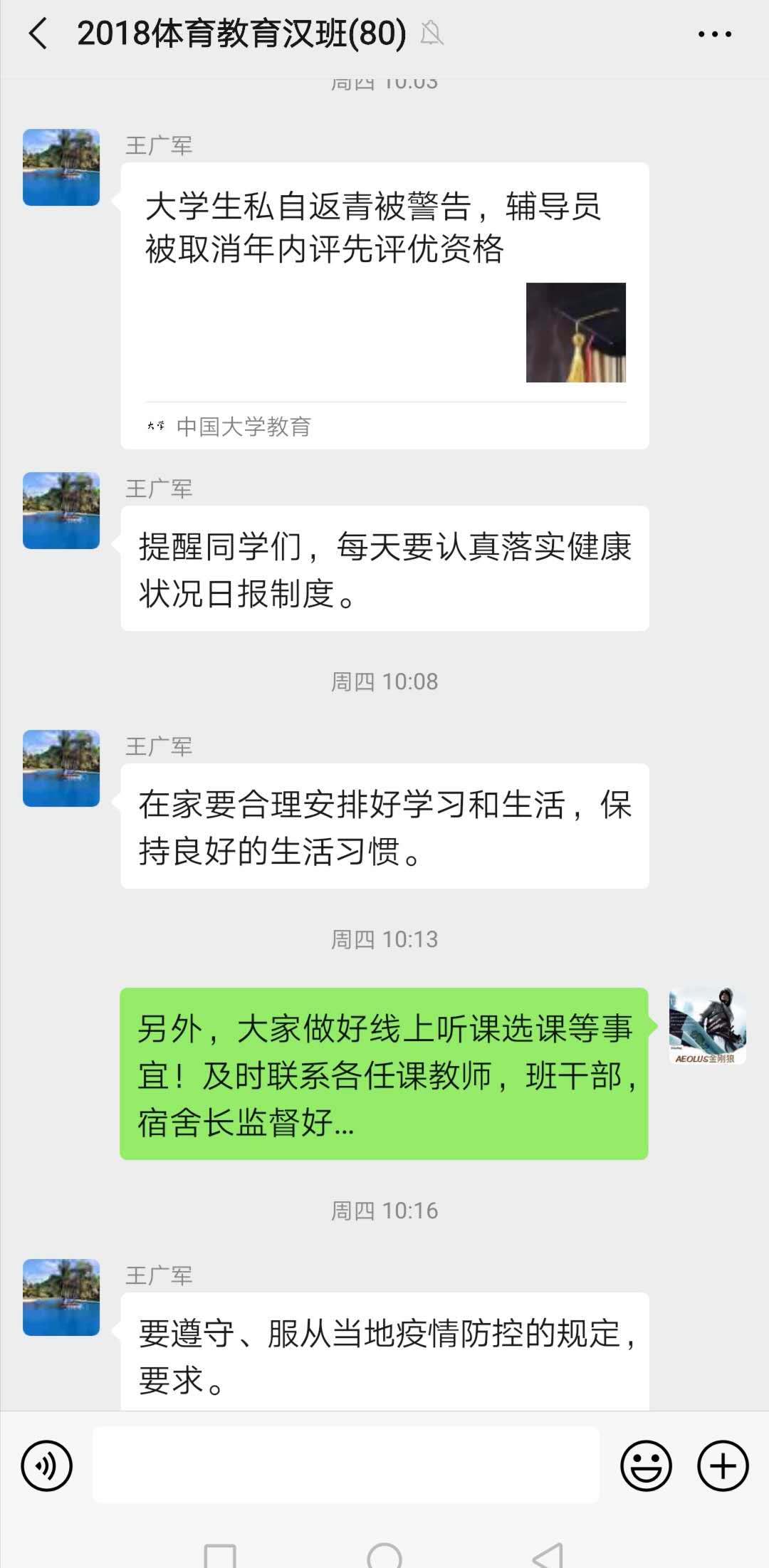Open the plus attachment menu

pos(723,1466)
